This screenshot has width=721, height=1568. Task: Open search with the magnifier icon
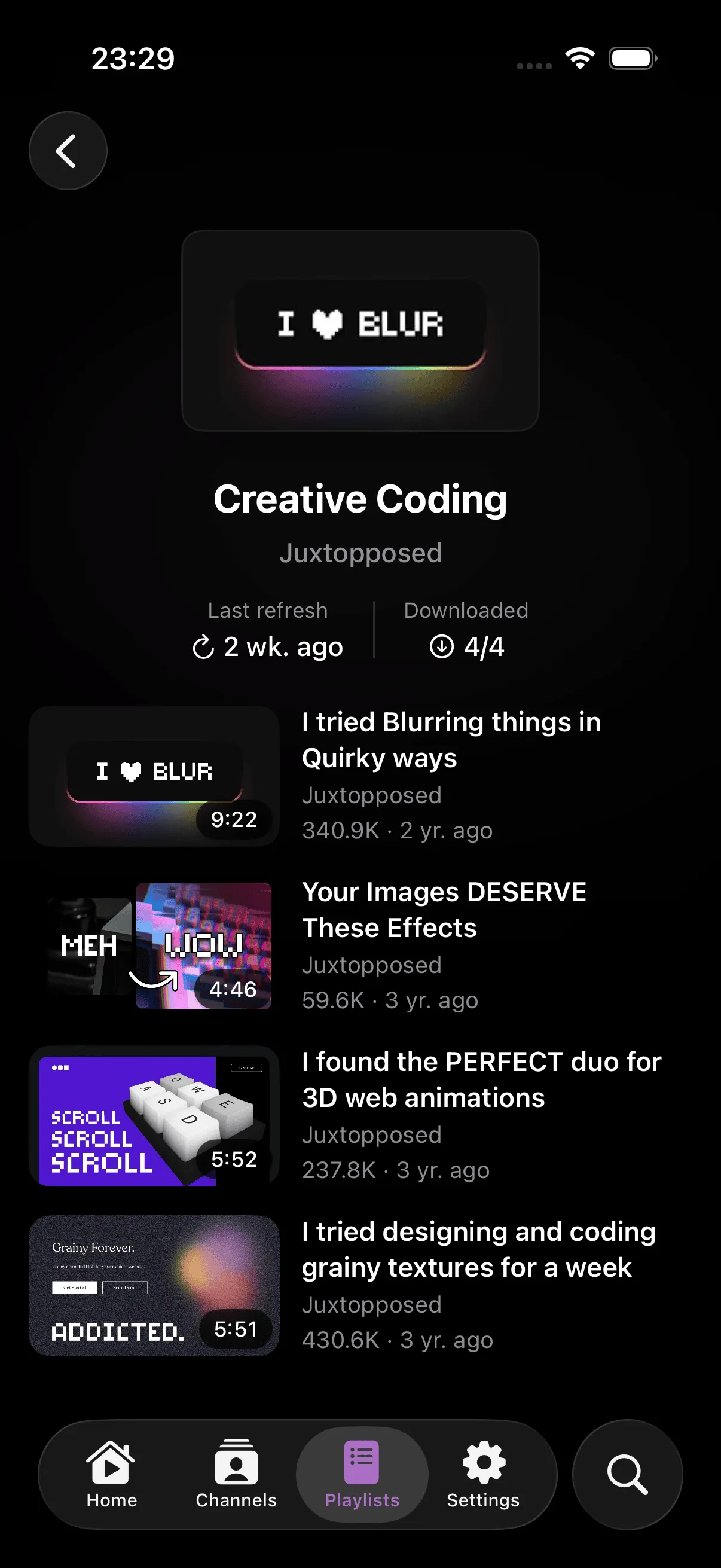point(627,1473)
